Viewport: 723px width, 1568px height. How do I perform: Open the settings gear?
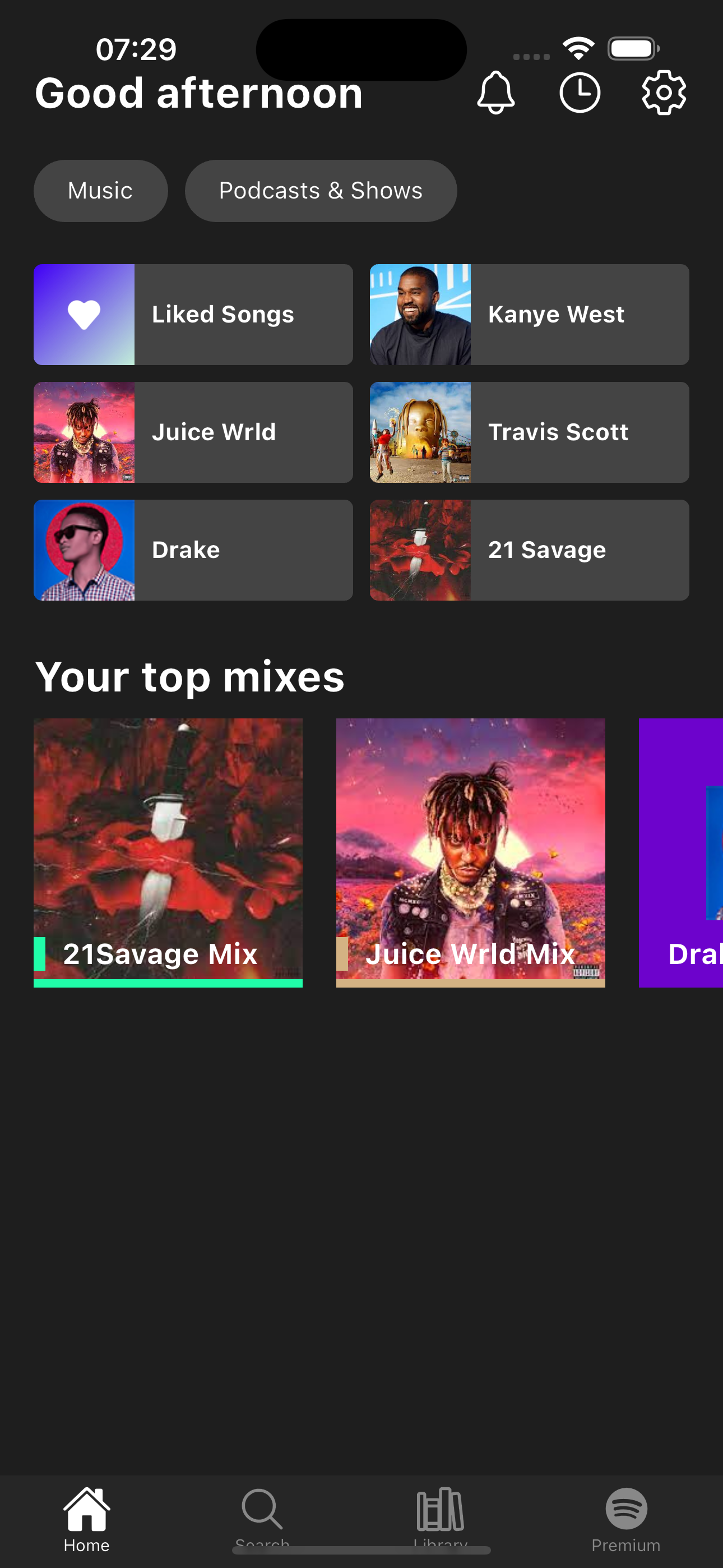pyautogui.click(x=664, y=93)
